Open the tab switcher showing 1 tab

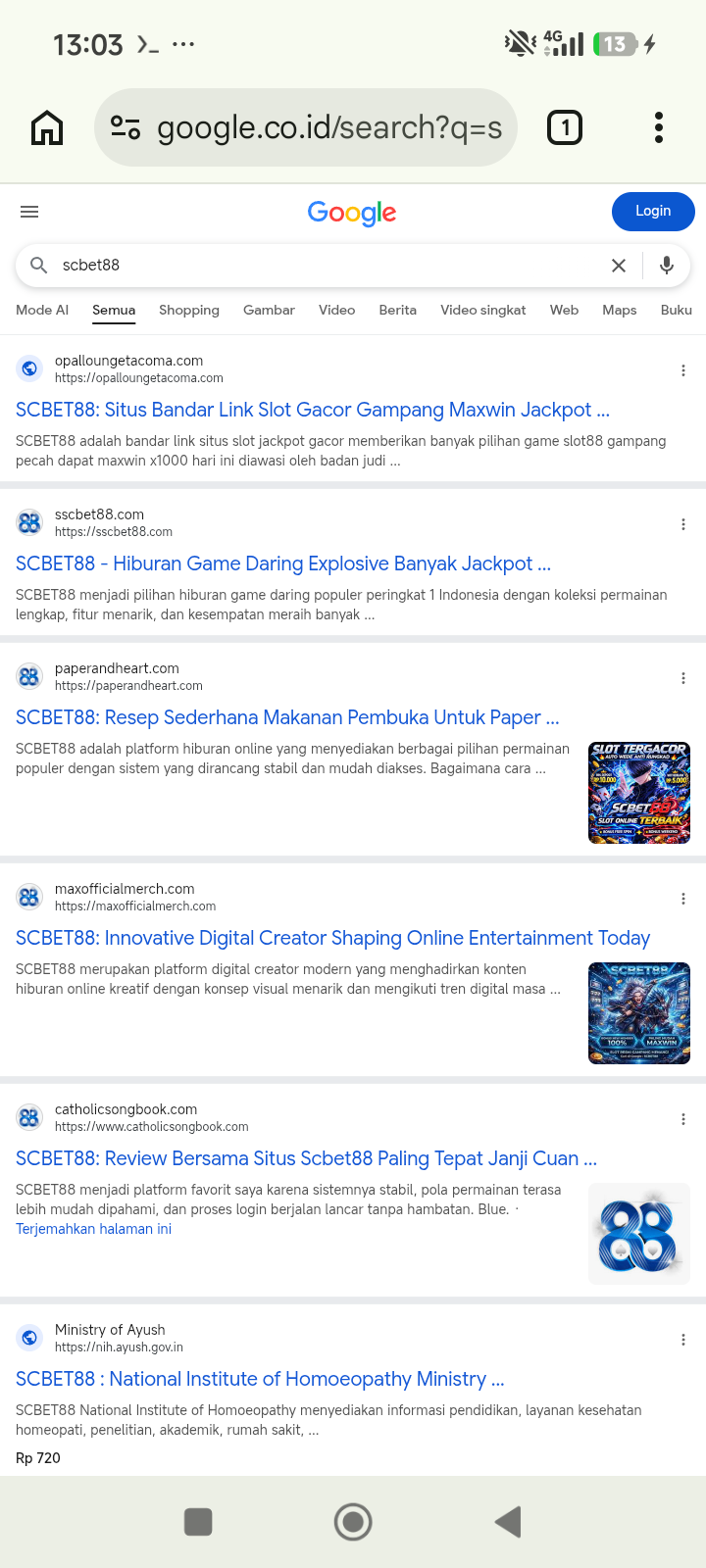coord(565,127)
